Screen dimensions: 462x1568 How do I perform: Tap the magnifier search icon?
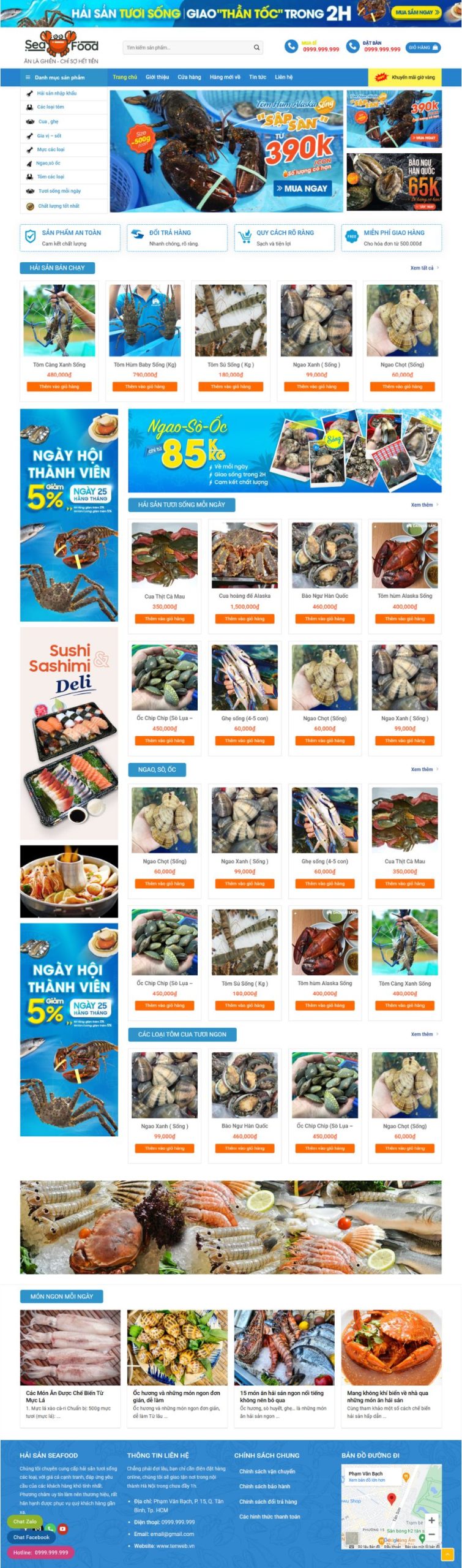coord(257,47)
